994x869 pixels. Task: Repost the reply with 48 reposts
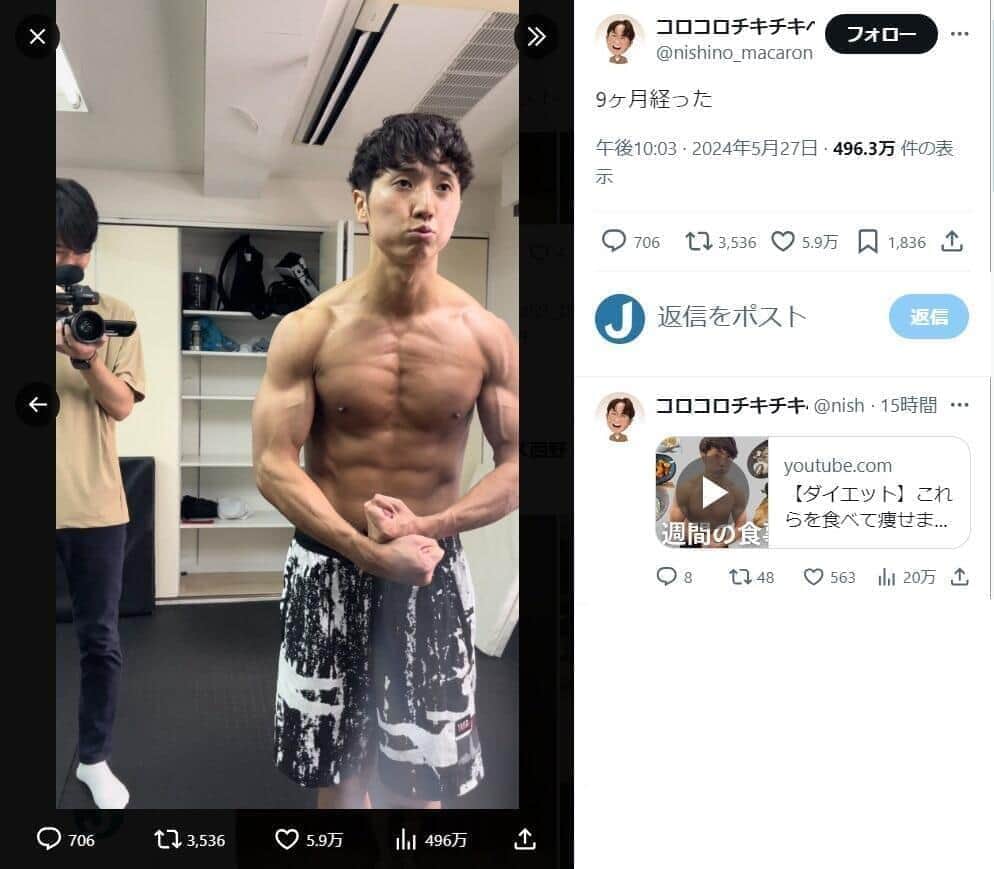[x=740, y=577]
